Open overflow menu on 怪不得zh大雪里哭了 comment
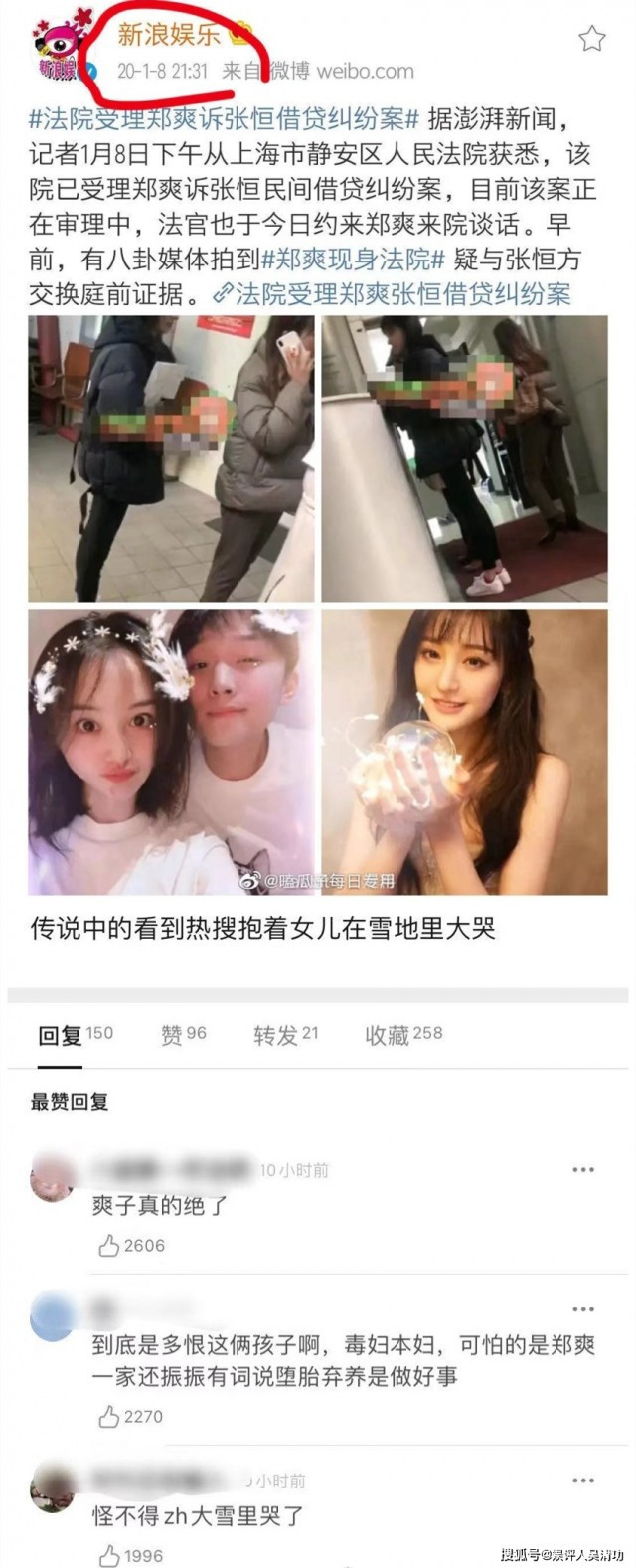636x1568 pixels. point(583,1481)
